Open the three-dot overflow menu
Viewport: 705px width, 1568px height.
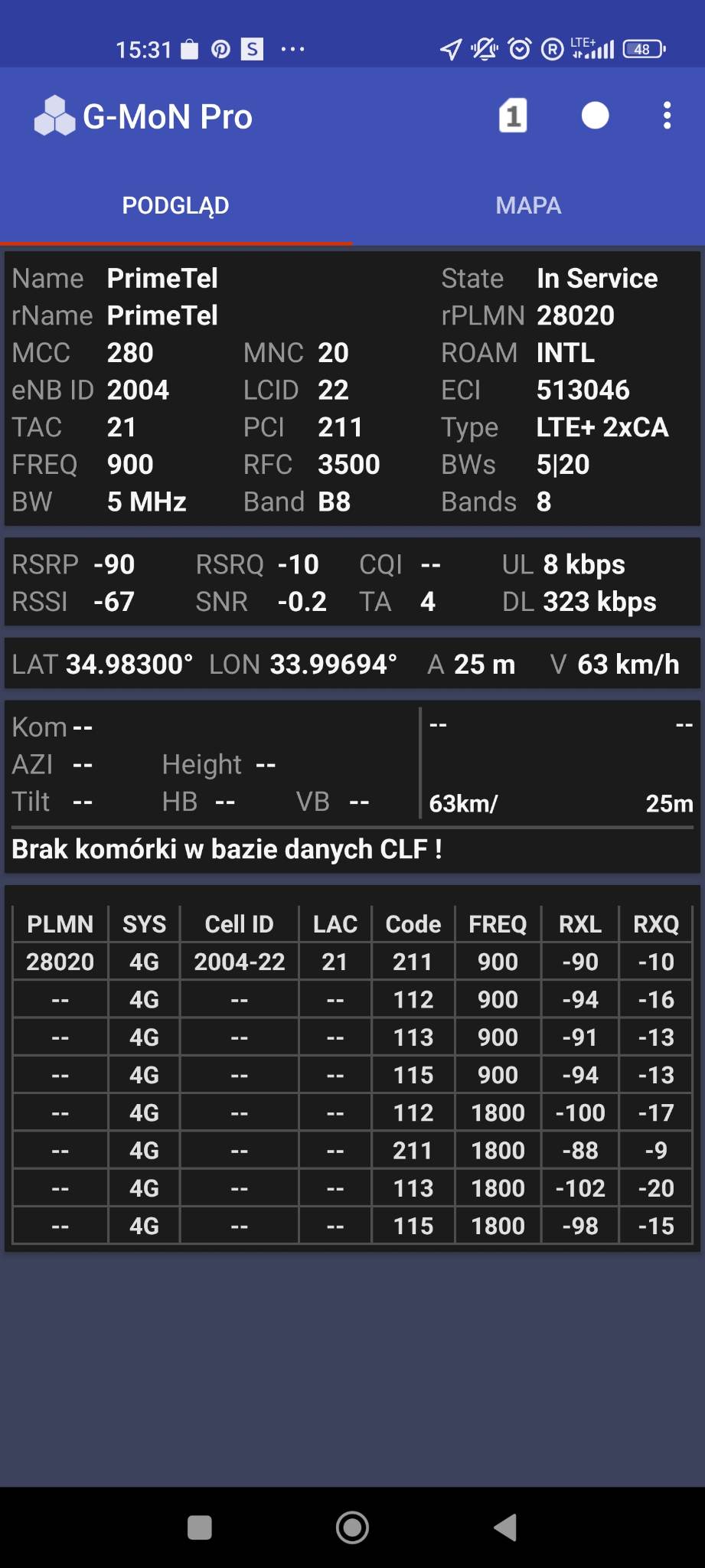[x=667, y=116]
